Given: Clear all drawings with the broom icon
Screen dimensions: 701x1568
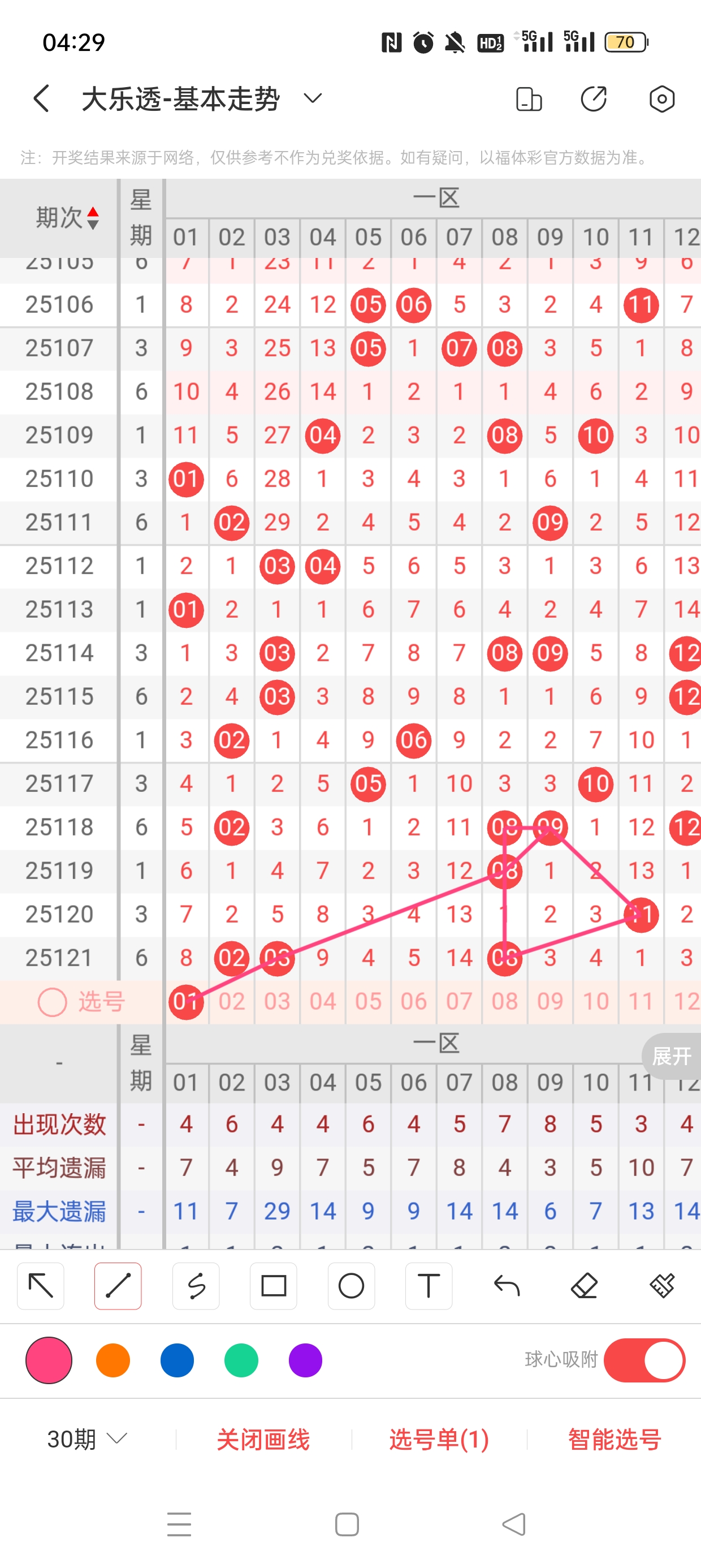Looking at the screenshot, I should (x=661, y=1286).
